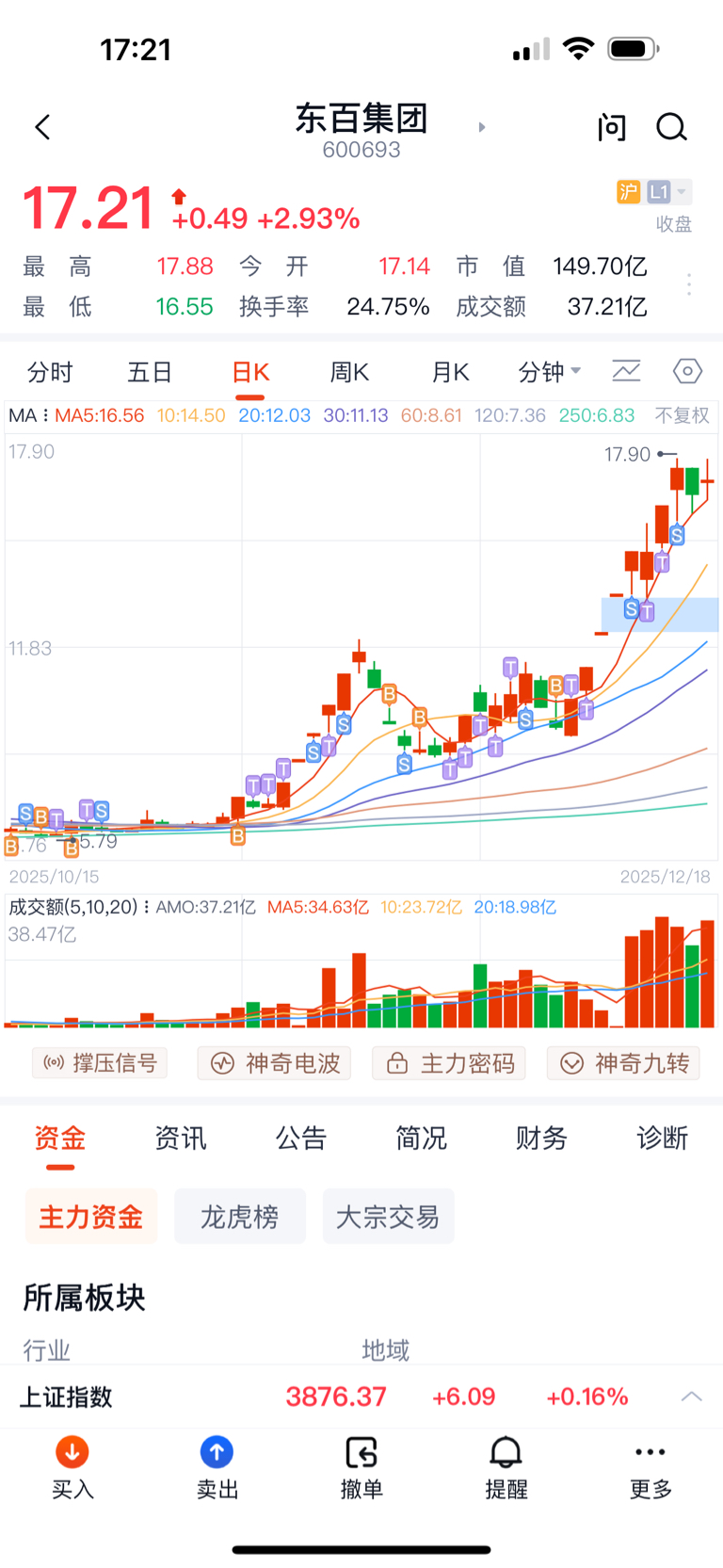Select the 周K chart tab

click(x=349, y=373)
